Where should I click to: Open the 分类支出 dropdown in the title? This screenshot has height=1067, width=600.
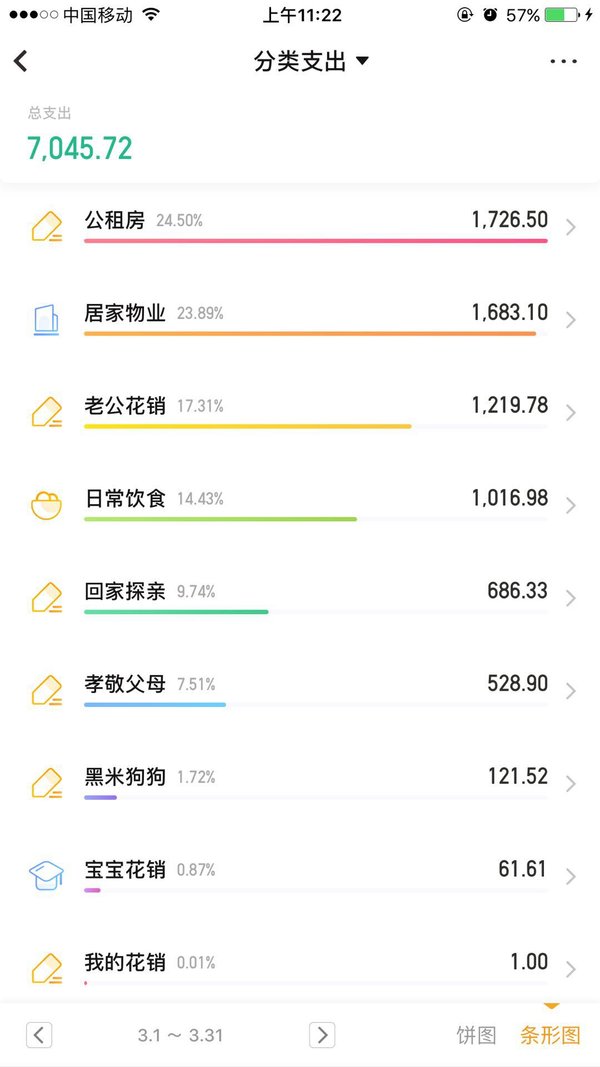point(311,61)
